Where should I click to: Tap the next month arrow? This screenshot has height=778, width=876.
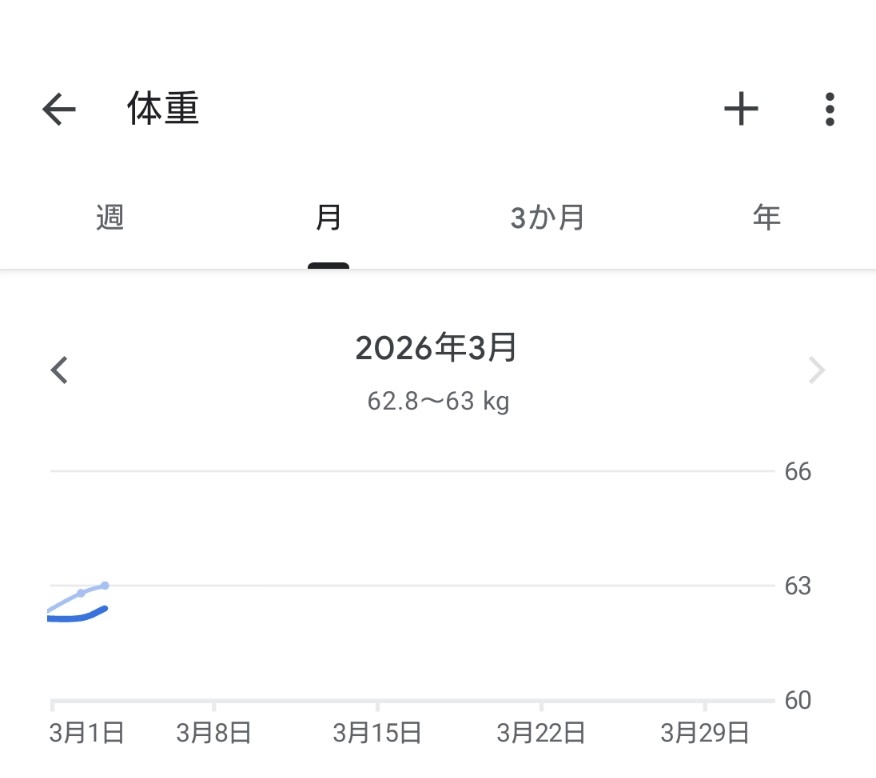coord(817,371)
